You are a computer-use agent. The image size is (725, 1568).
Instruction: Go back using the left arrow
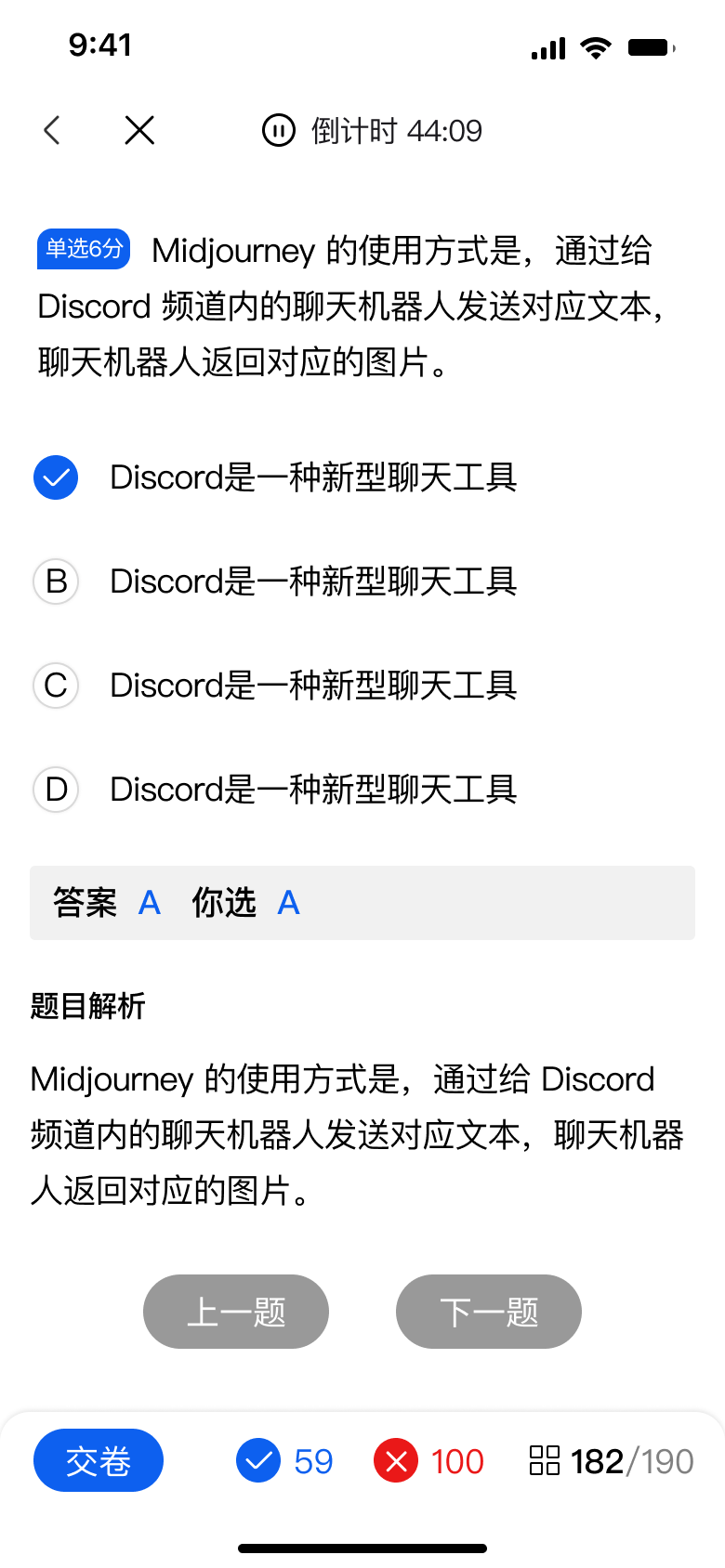(52, 130)
